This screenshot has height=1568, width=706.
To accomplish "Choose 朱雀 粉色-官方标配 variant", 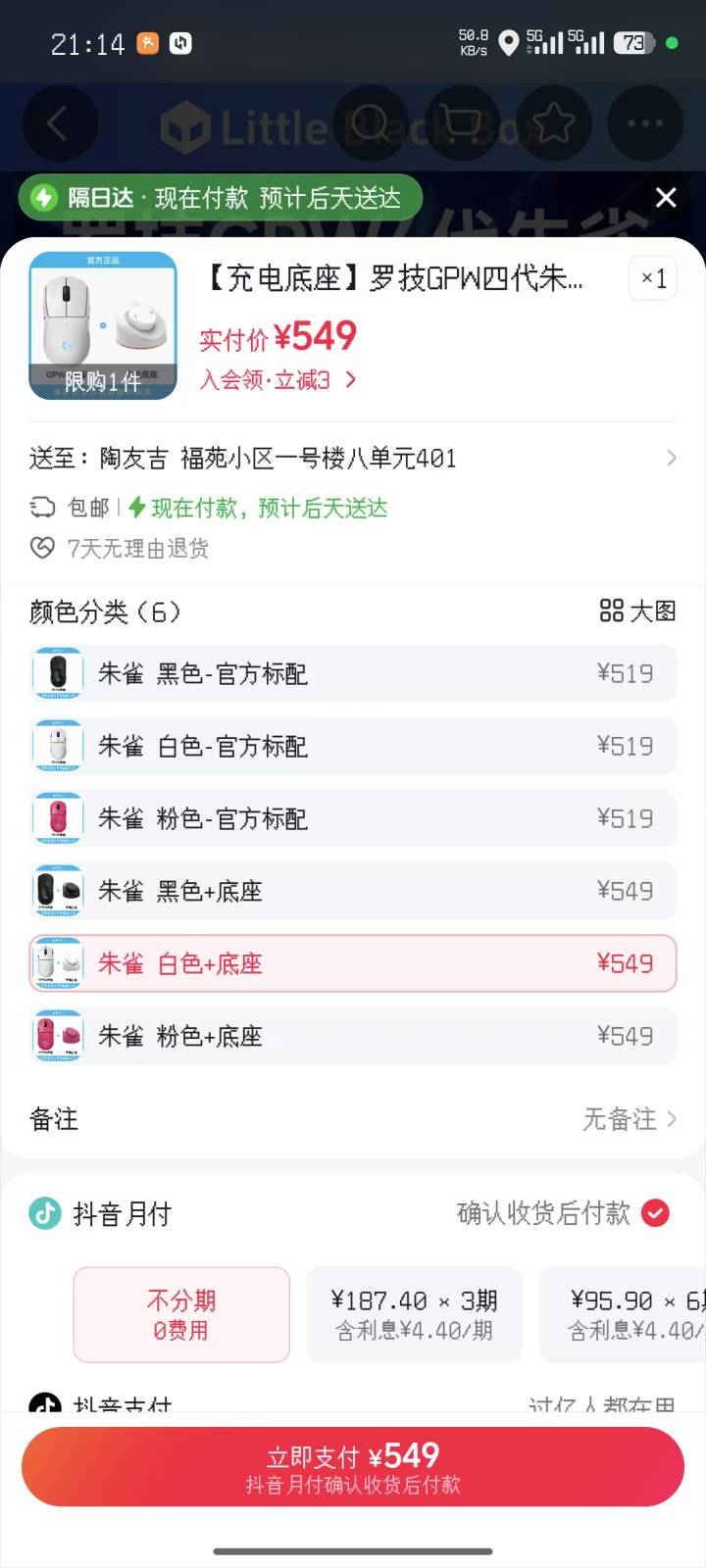I will pyautogui.click(x=353, y=818).
